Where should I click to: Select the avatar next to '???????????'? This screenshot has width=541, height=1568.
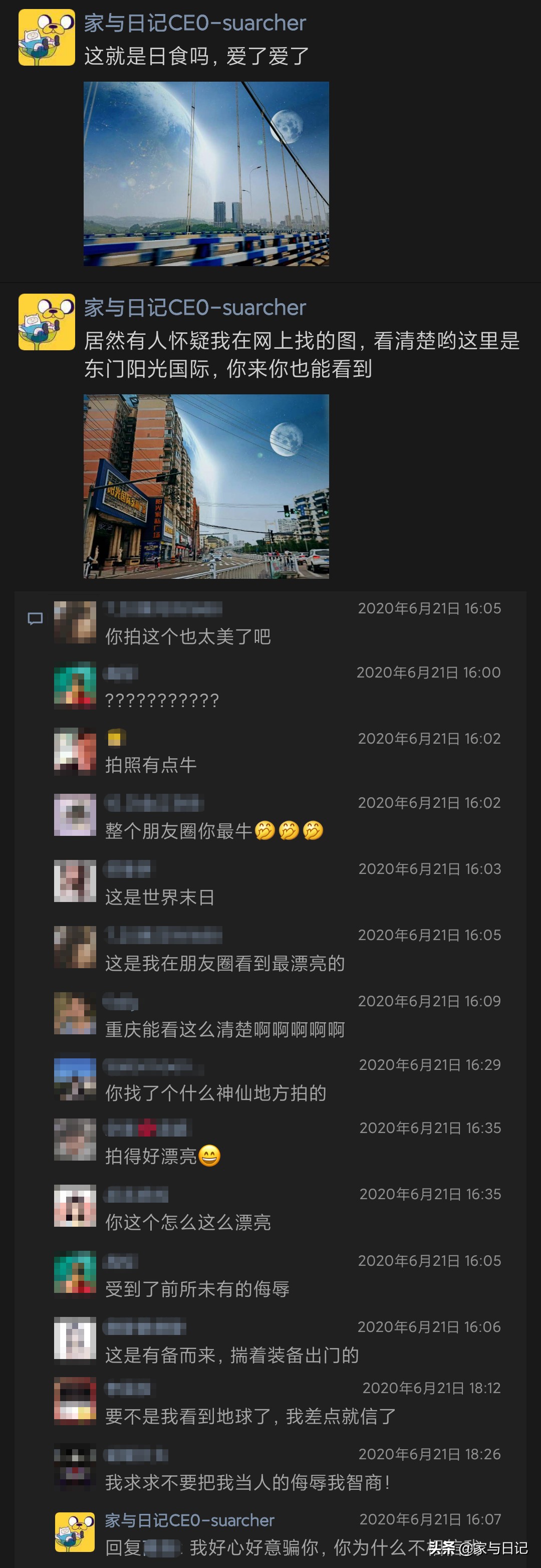coord(74,687)
